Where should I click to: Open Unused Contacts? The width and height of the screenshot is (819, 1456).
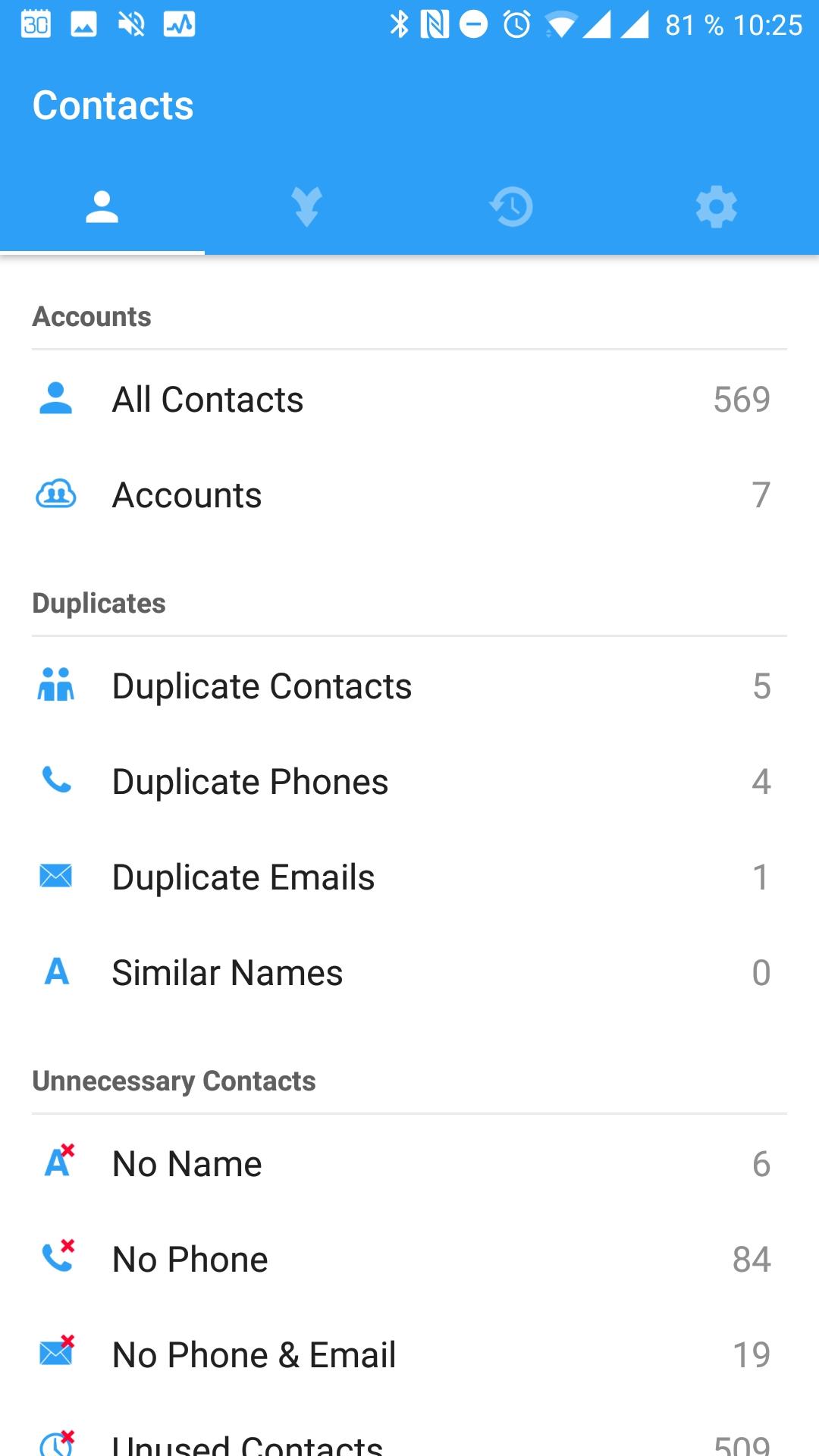tap(409, 1442)
